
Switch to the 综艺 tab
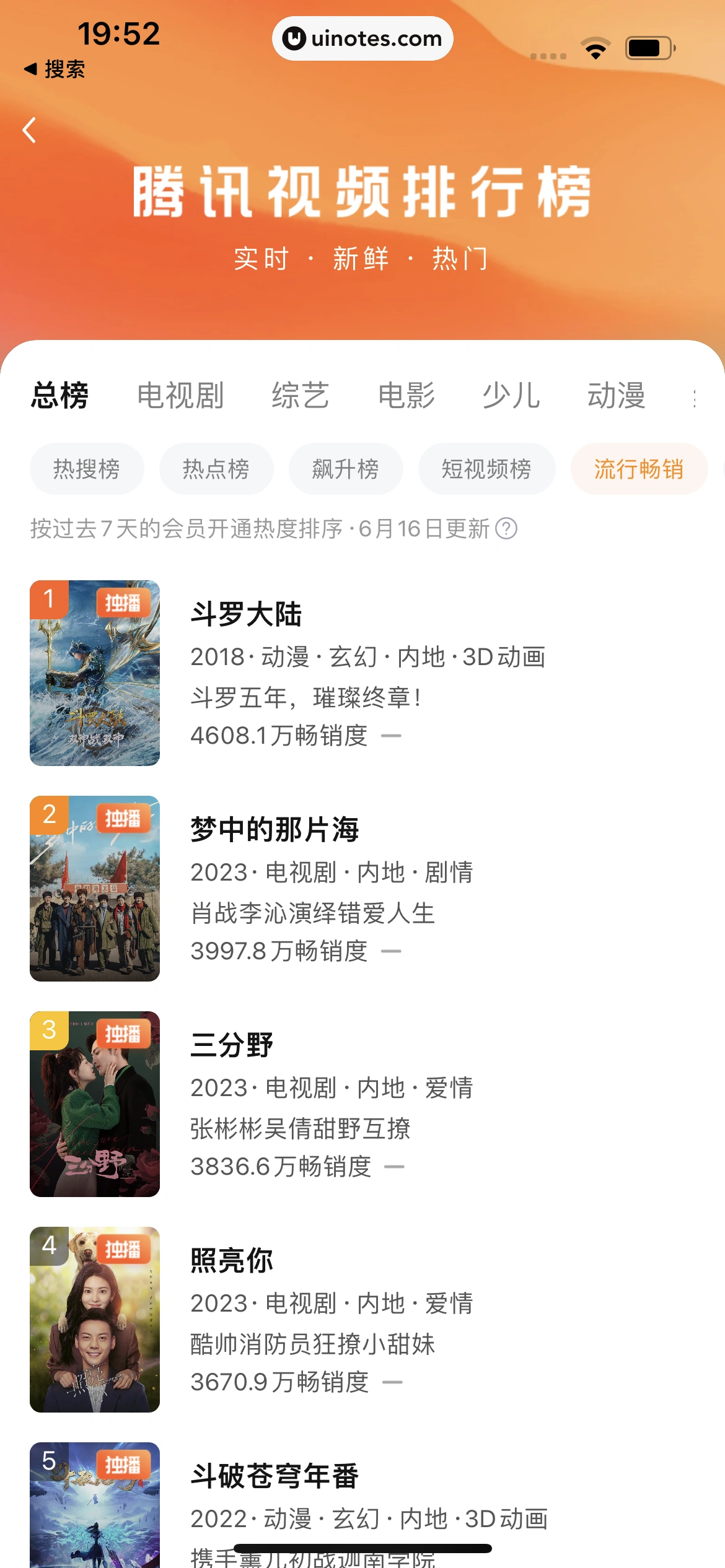click(300, 396)
